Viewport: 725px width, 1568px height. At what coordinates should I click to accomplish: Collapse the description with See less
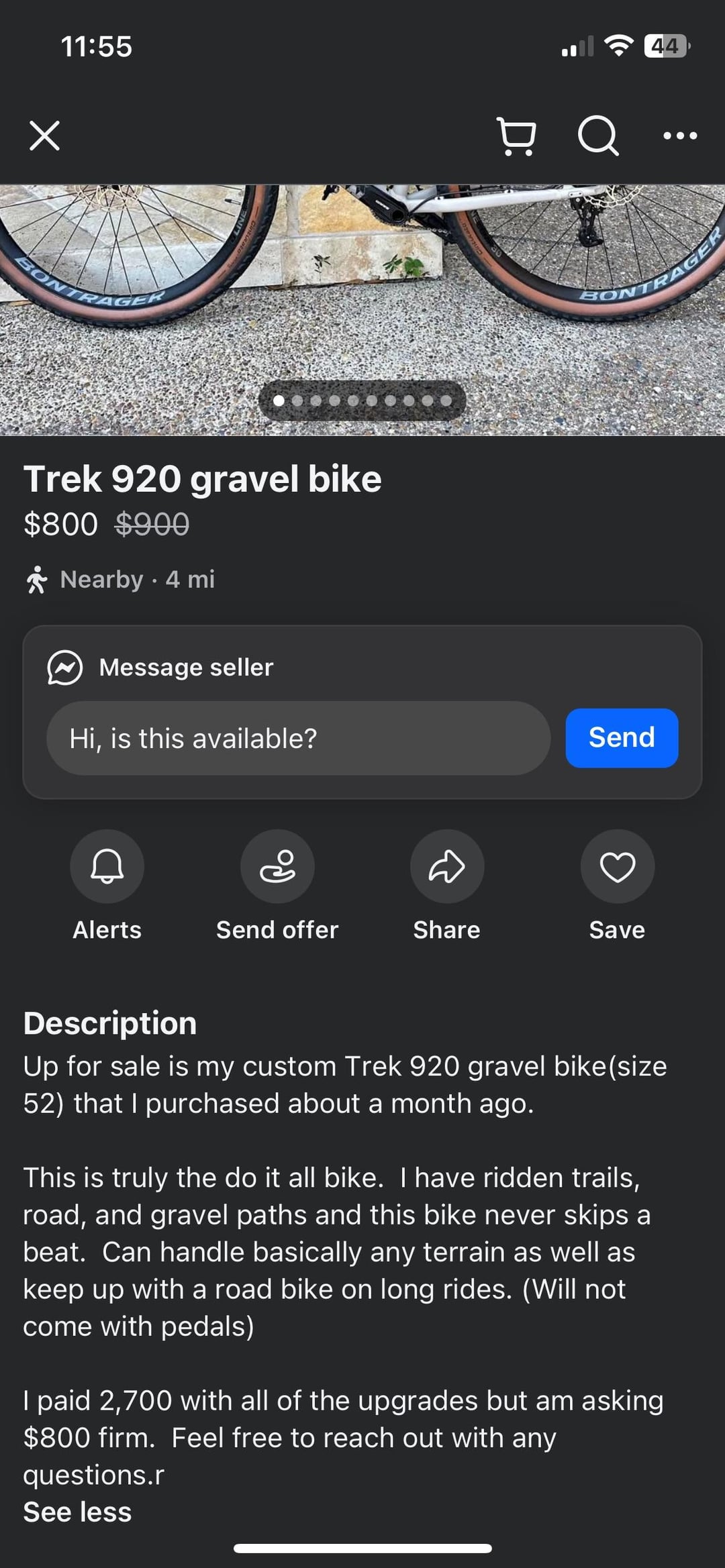point(77,1512)
